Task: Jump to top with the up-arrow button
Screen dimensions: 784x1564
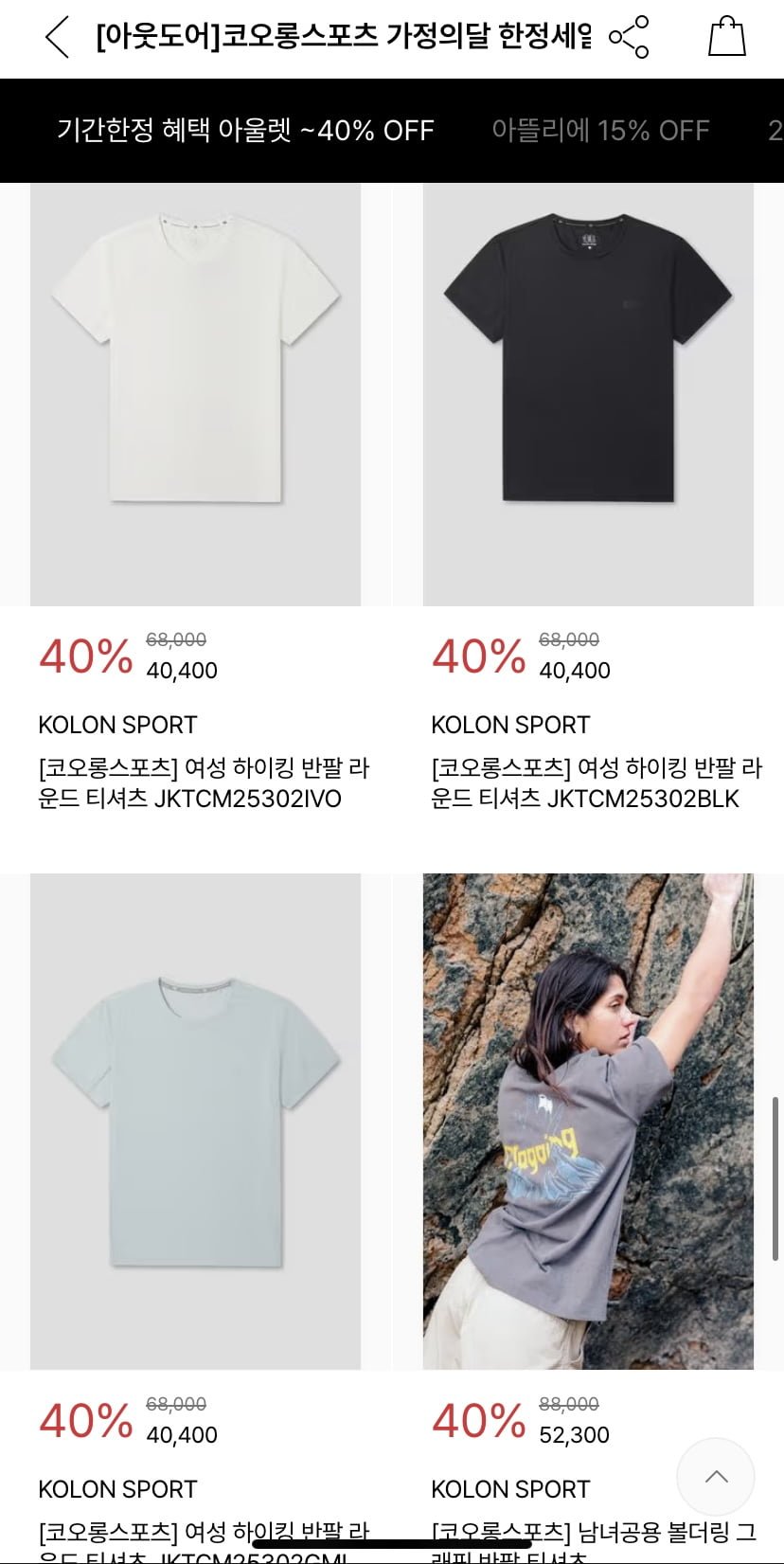Action: 716,1477
